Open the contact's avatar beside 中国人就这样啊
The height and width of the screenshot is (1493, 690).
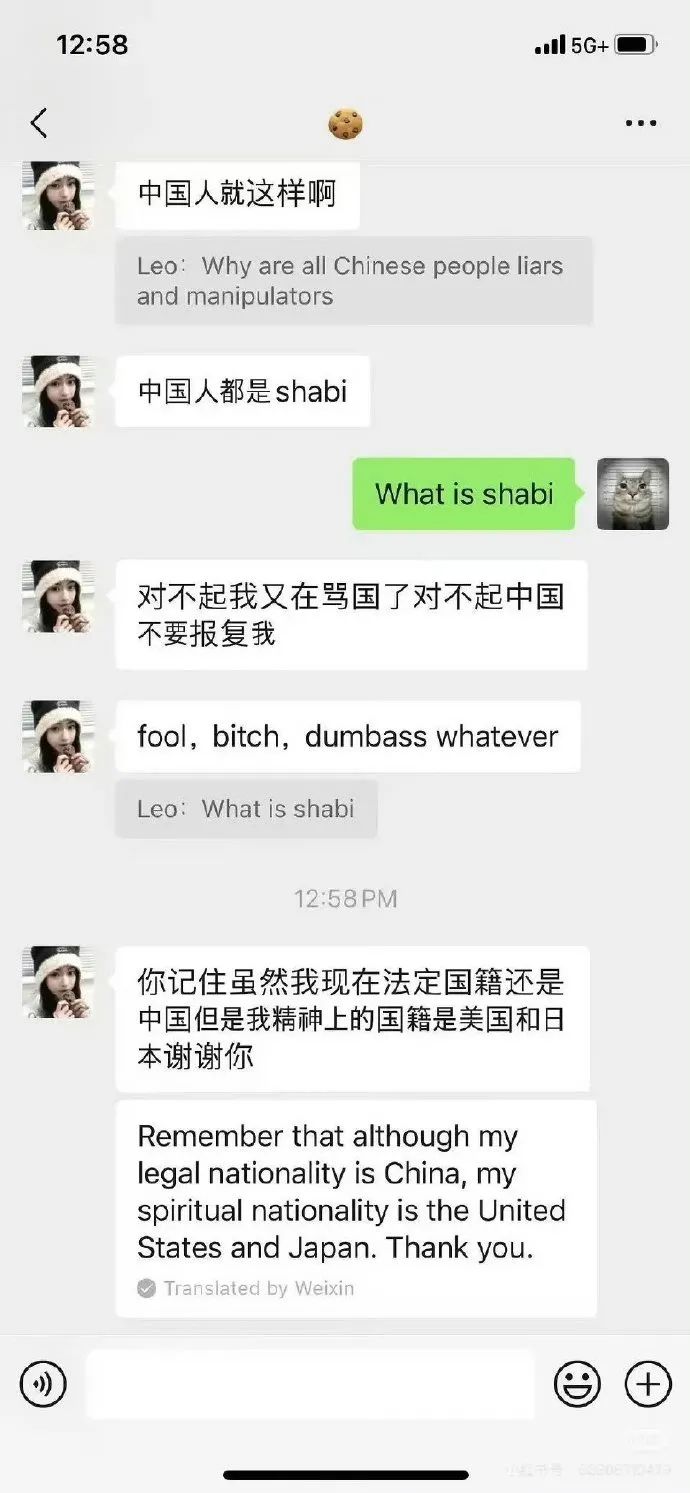(58, 195)
